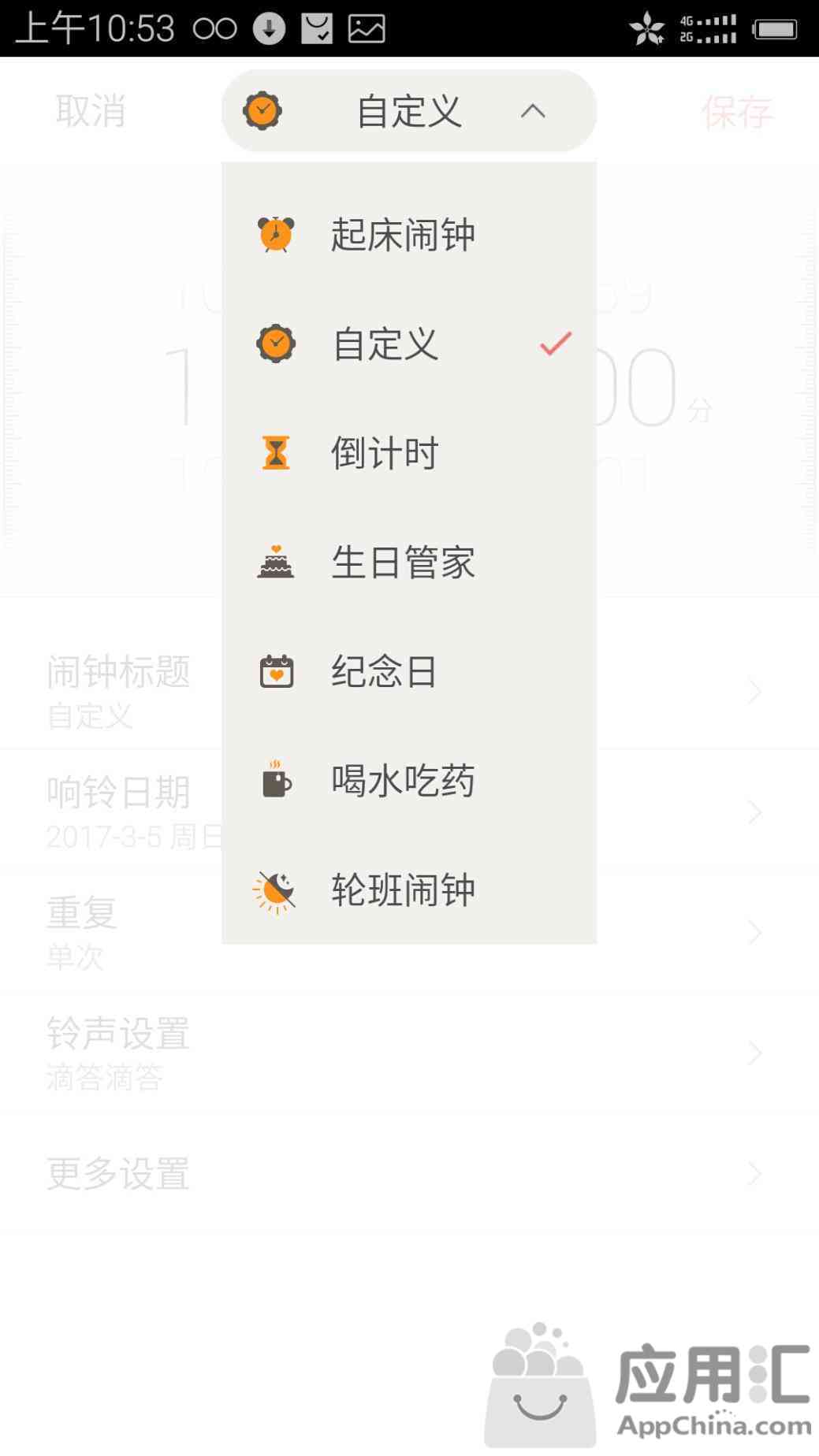819x1456 pixels.
Task: Collapse the 自定义 dropdown at top
Action: pos(409,111)
